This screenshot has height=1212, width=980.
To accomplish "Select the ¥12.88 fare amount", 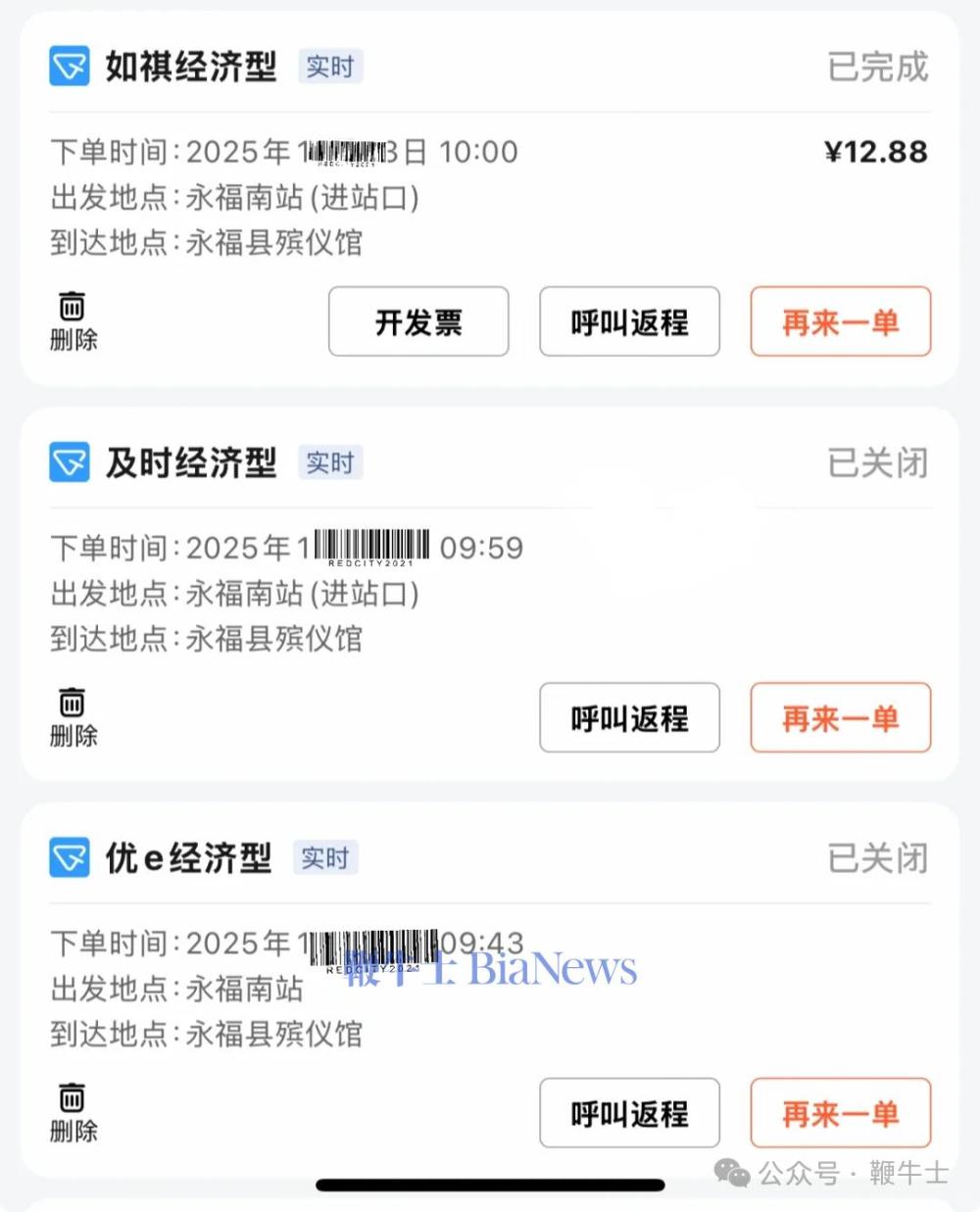I will [x=875, y=152].
